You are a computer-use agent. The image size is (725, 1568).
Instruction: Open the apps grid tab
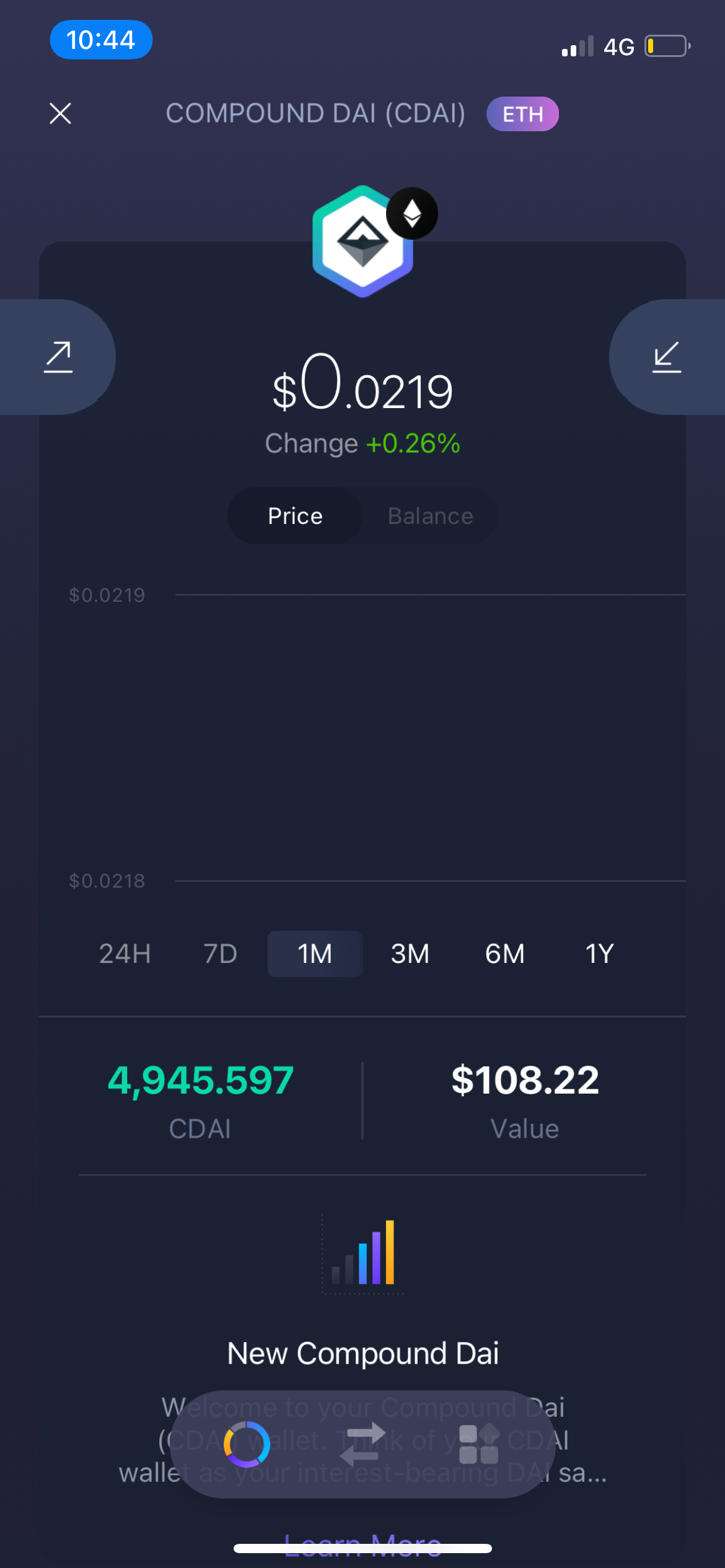coord(478,1444)
